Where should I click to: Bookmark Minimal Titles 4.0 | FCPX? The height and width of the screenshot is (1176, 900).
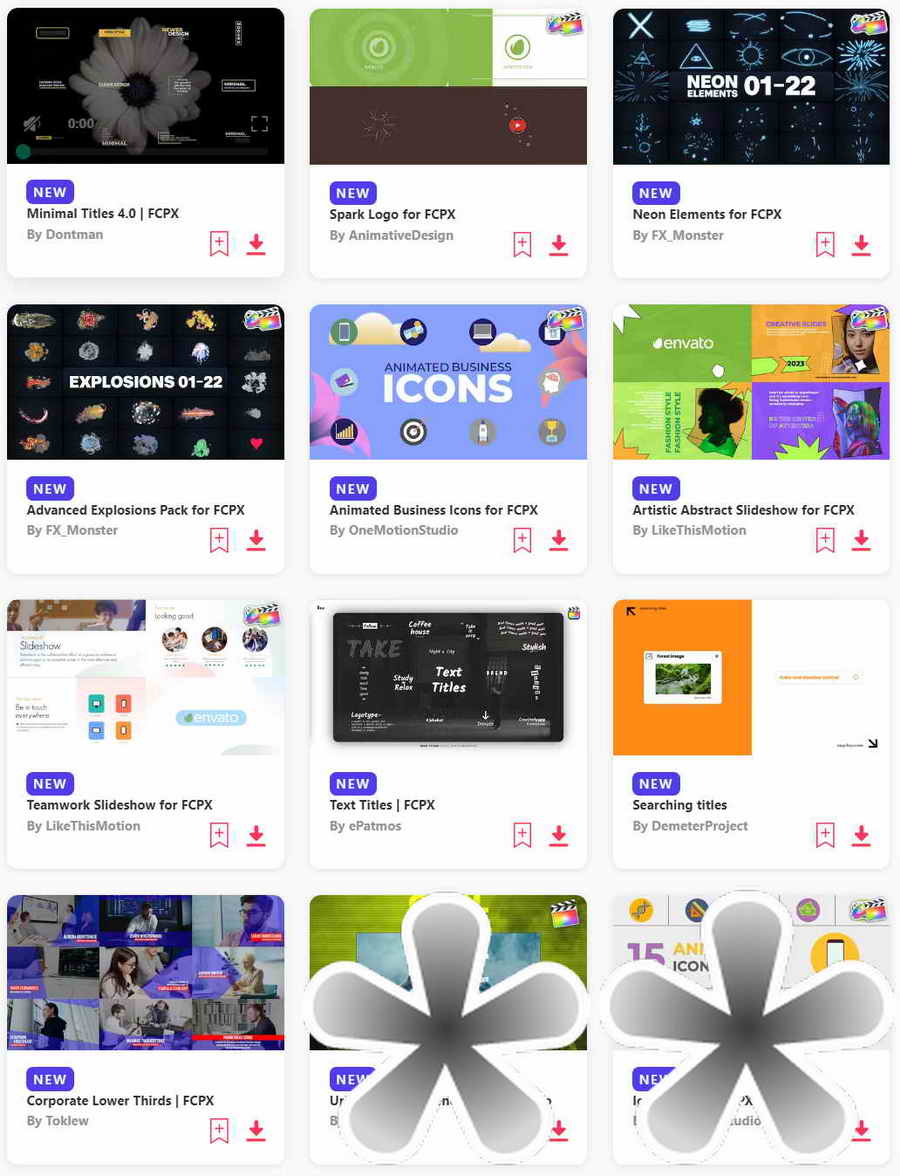[219, 244]
